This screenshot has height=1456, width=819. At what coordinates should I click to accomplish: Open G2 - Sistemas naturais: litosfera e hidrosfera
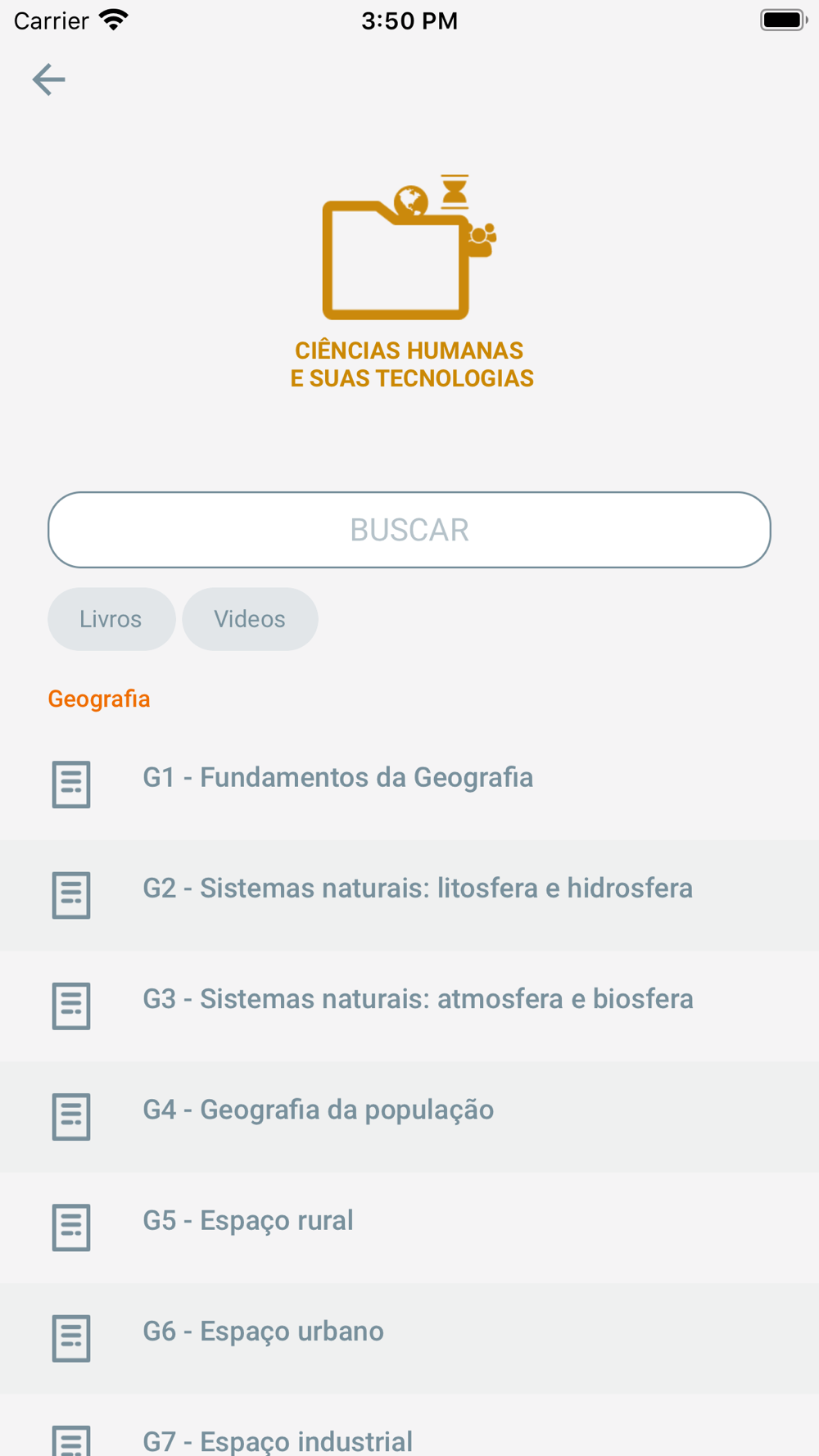coord(409,895)
